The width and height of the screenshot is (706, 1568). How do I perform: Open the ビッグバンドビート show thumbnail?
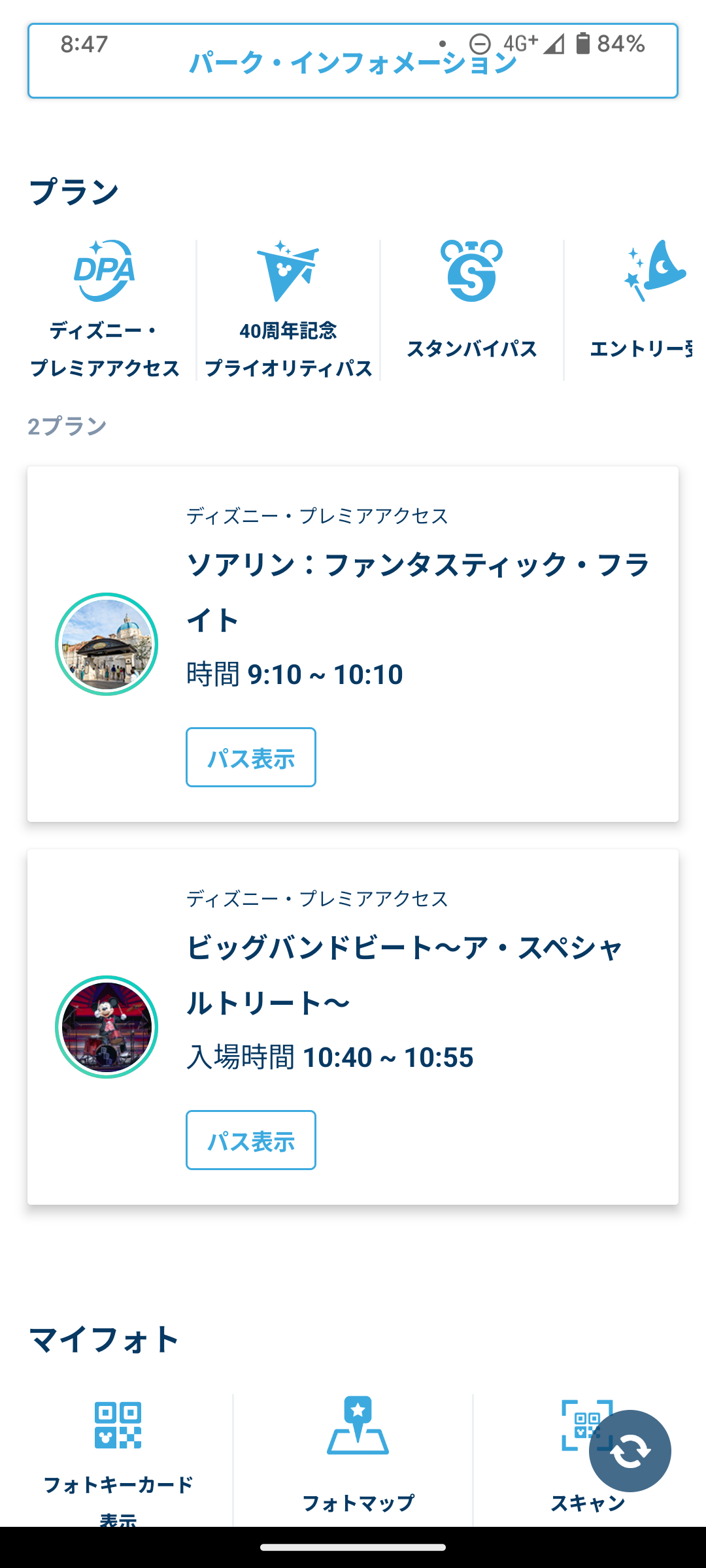107,1027
